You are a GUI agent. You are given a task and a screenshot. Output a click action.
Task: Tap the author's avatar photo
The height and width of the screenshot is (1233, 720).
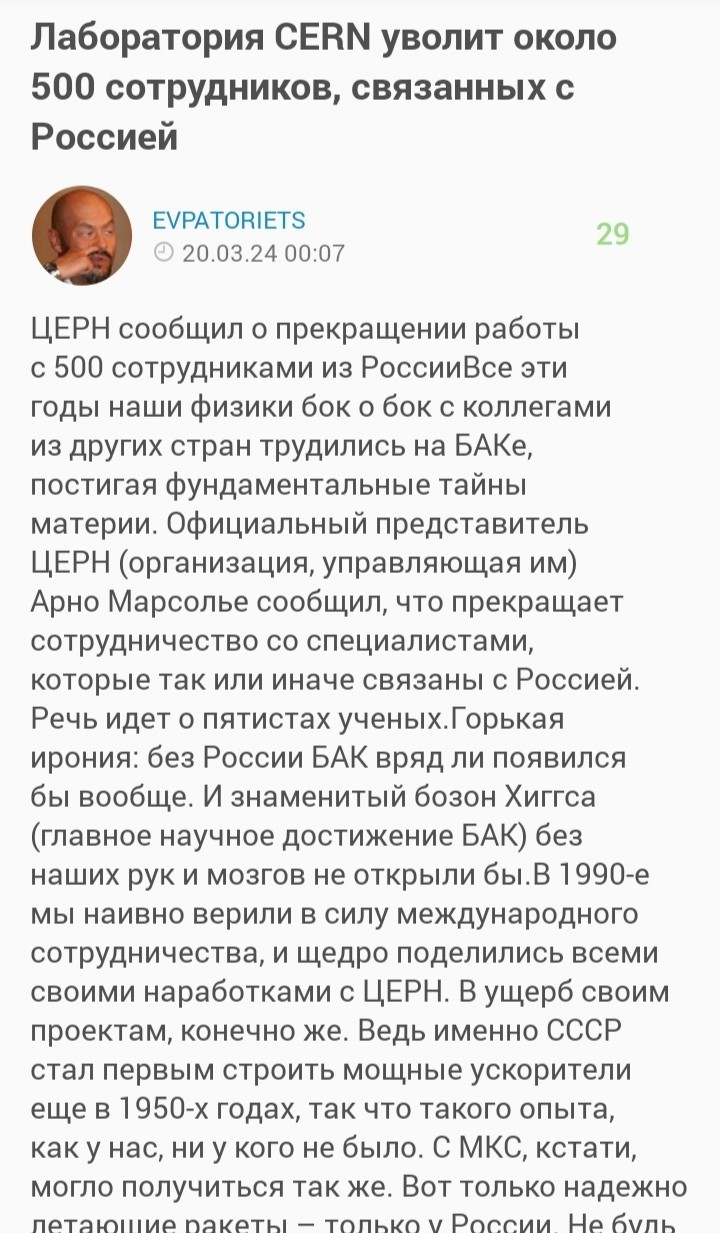[x=82, y=236]
